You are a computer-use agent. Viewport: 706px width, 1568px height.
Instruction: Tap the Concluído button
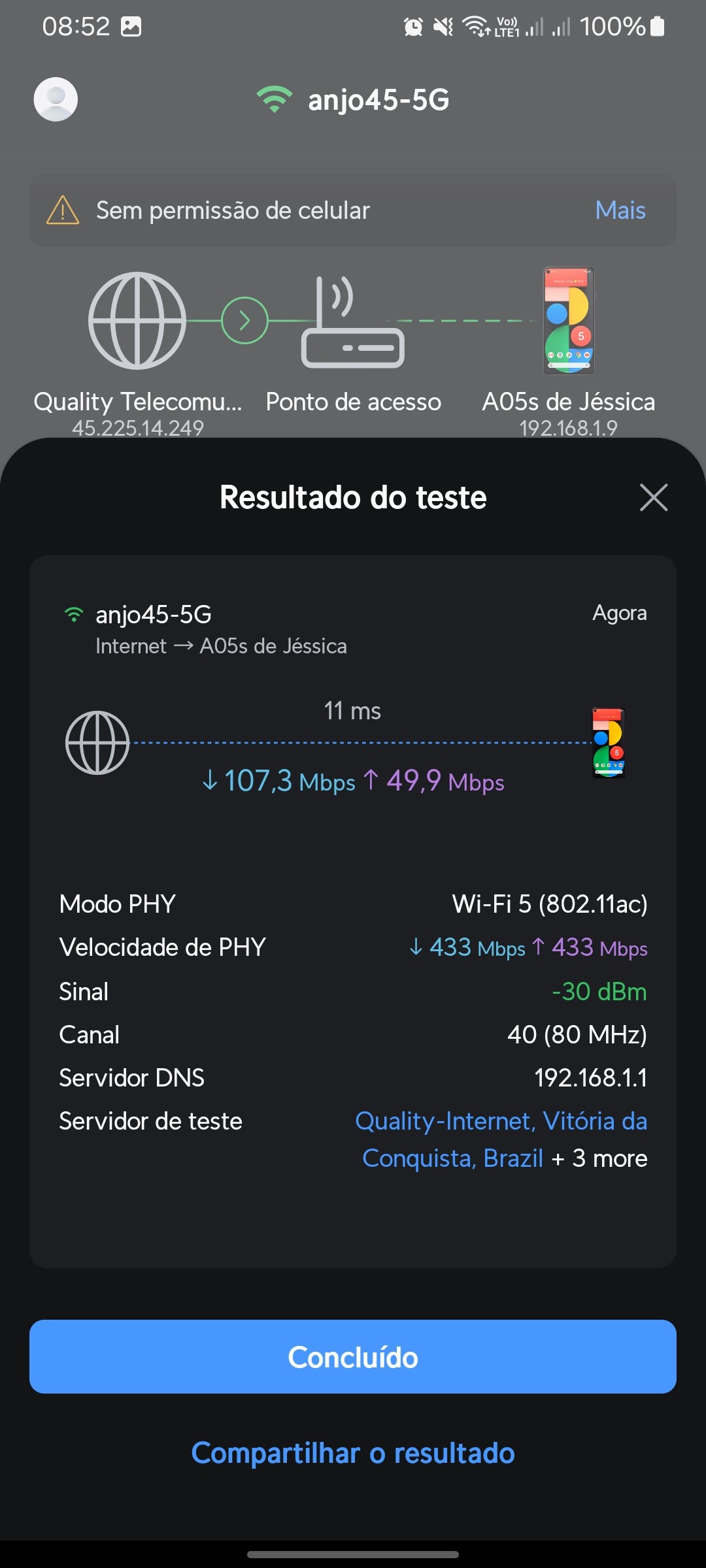pos(353,1357)
